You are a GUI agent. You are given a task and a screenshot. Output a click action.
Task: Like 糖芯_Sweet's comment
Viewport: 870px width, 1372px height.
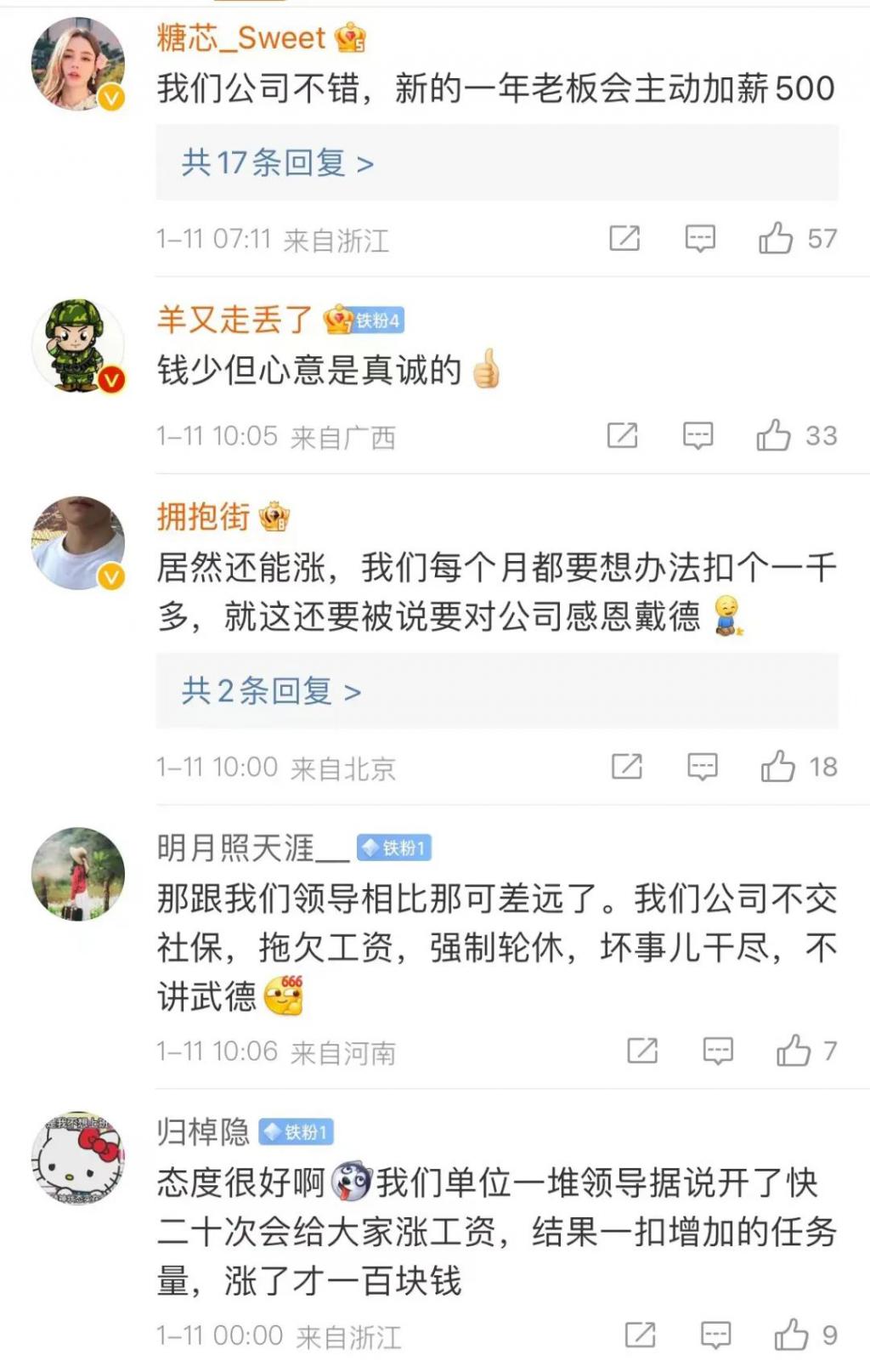click(x=776, y=239)
